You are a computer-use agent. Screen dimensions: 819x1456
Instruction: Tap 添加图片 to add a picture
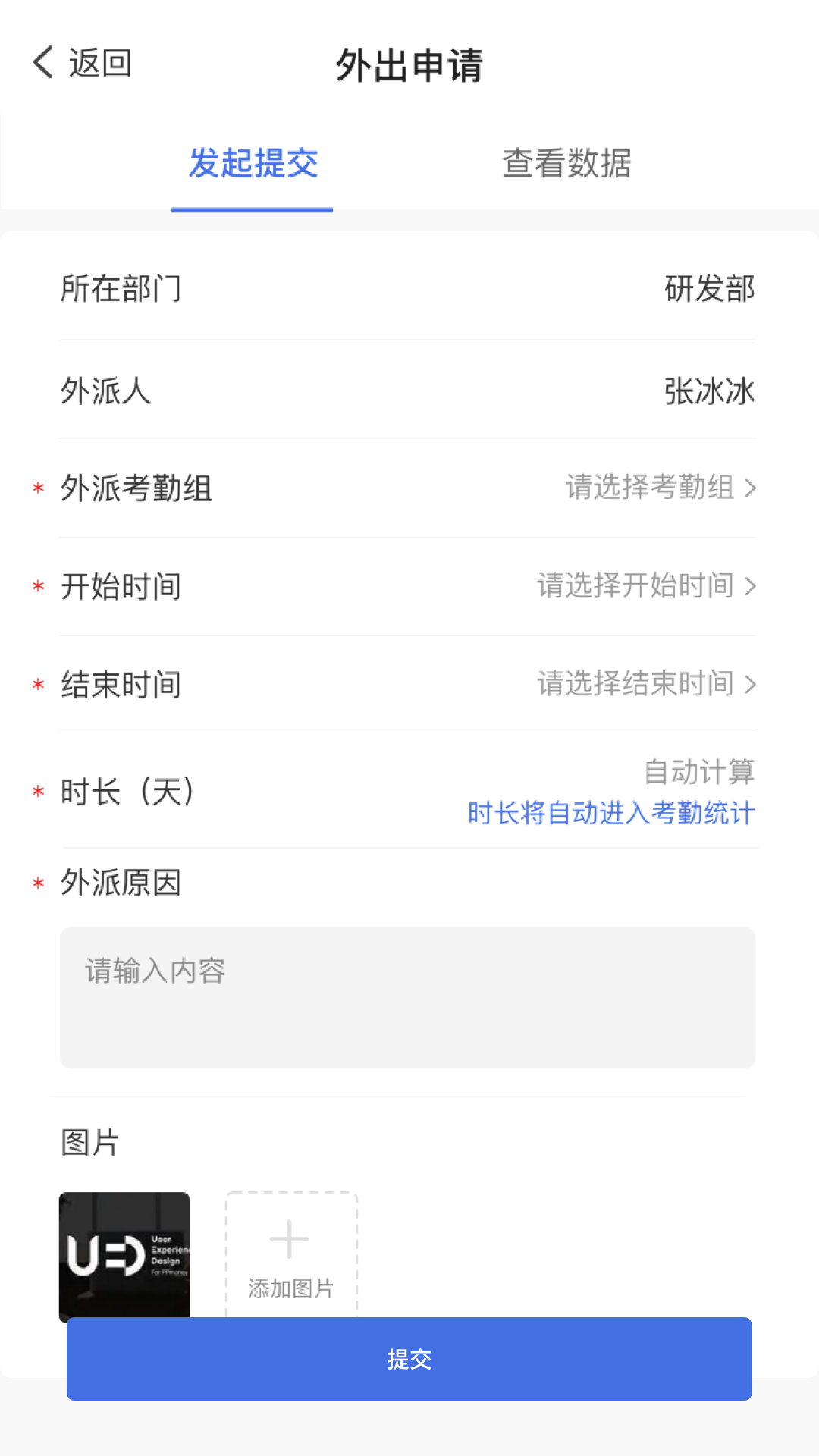tap(291, 1254)
